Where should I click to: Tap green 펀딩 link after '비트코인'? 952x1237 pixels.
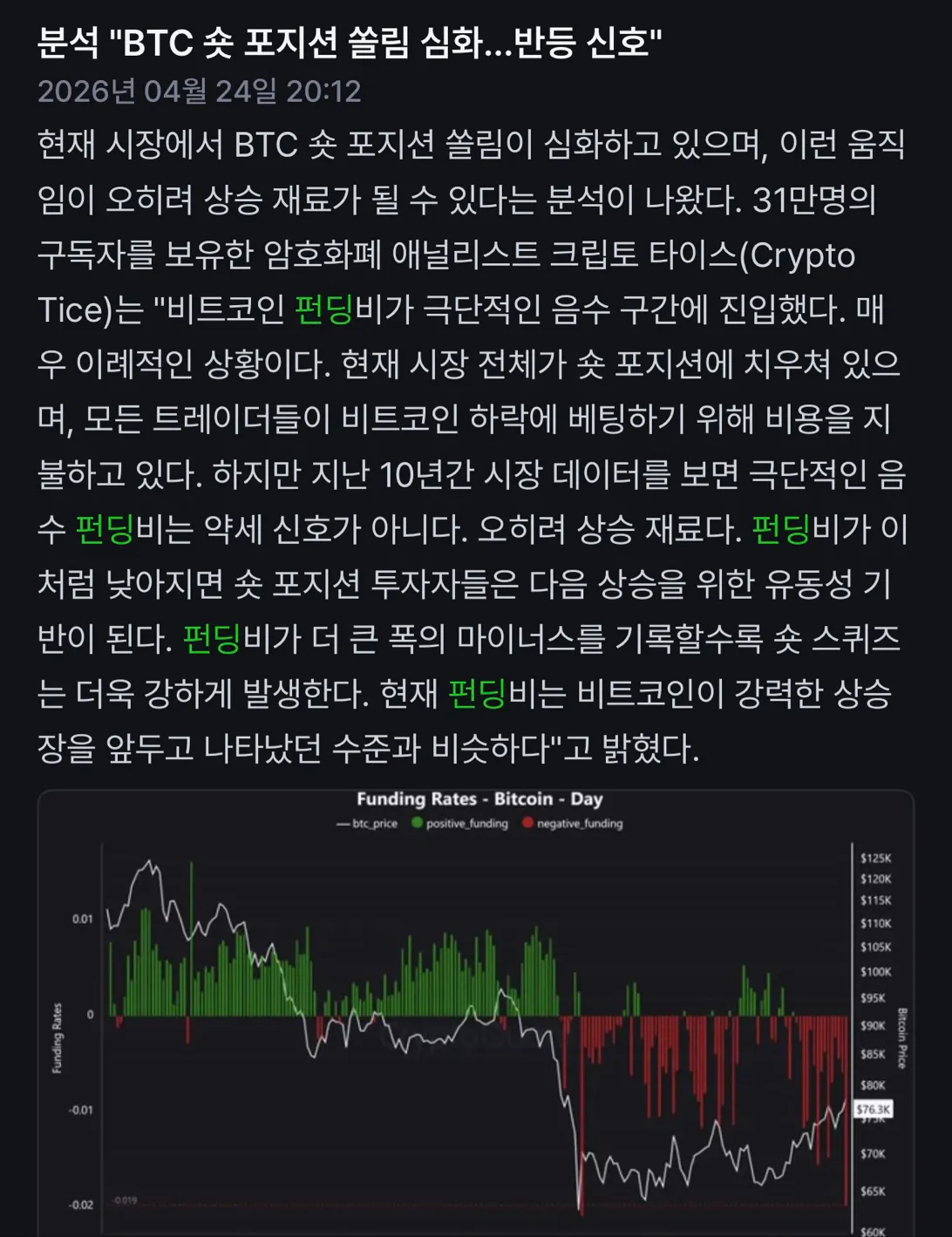click(x=323, y=309)
